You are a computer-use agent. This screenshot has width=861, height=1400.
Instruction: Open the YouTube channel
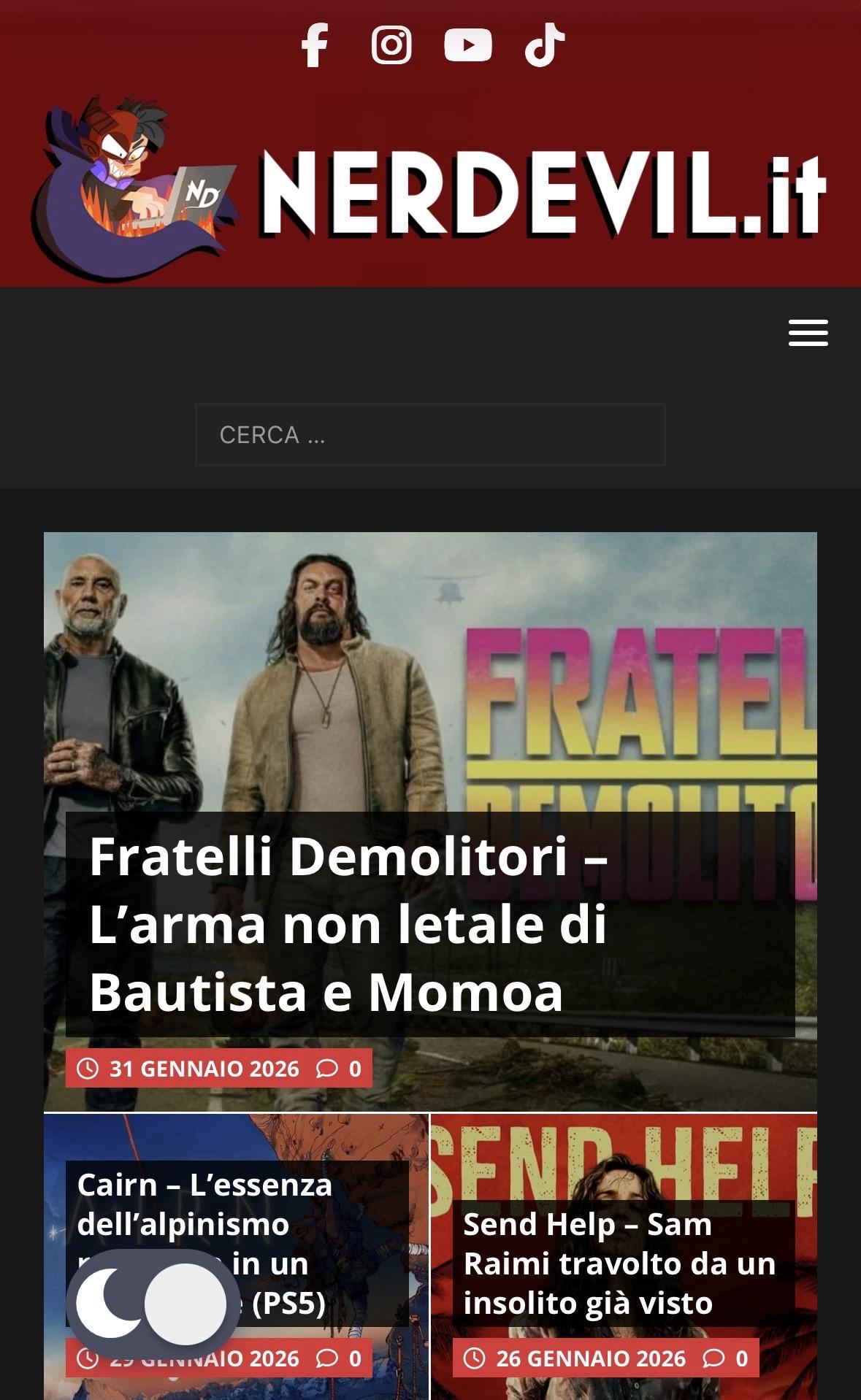[x=468, y=45]
